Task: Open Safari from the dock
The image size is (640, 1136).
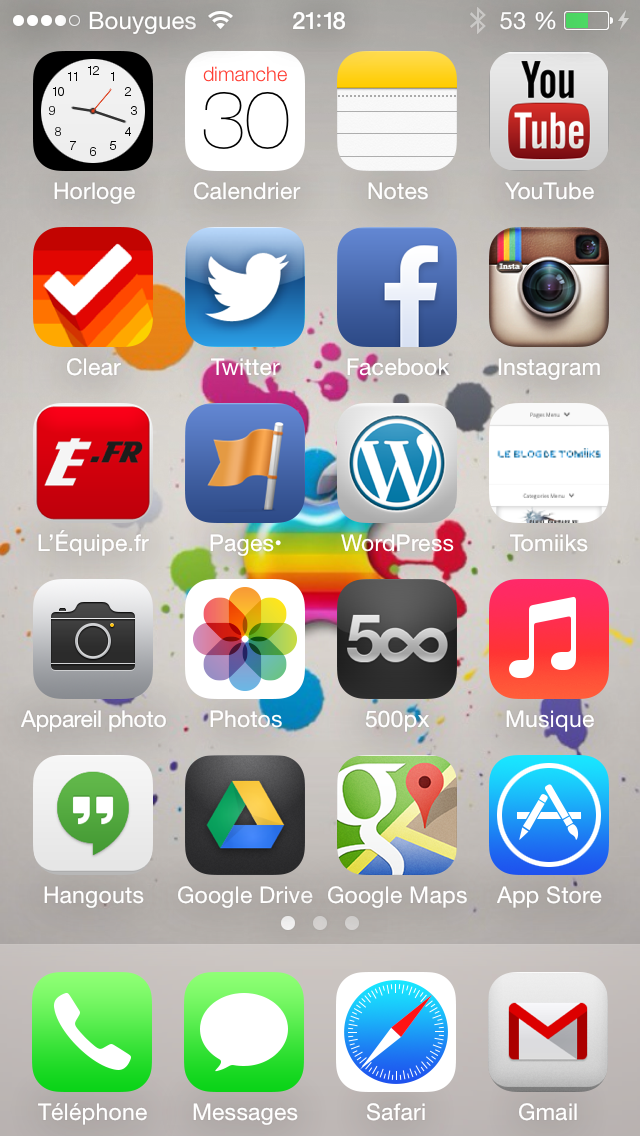Action: tap(396, 1031)
